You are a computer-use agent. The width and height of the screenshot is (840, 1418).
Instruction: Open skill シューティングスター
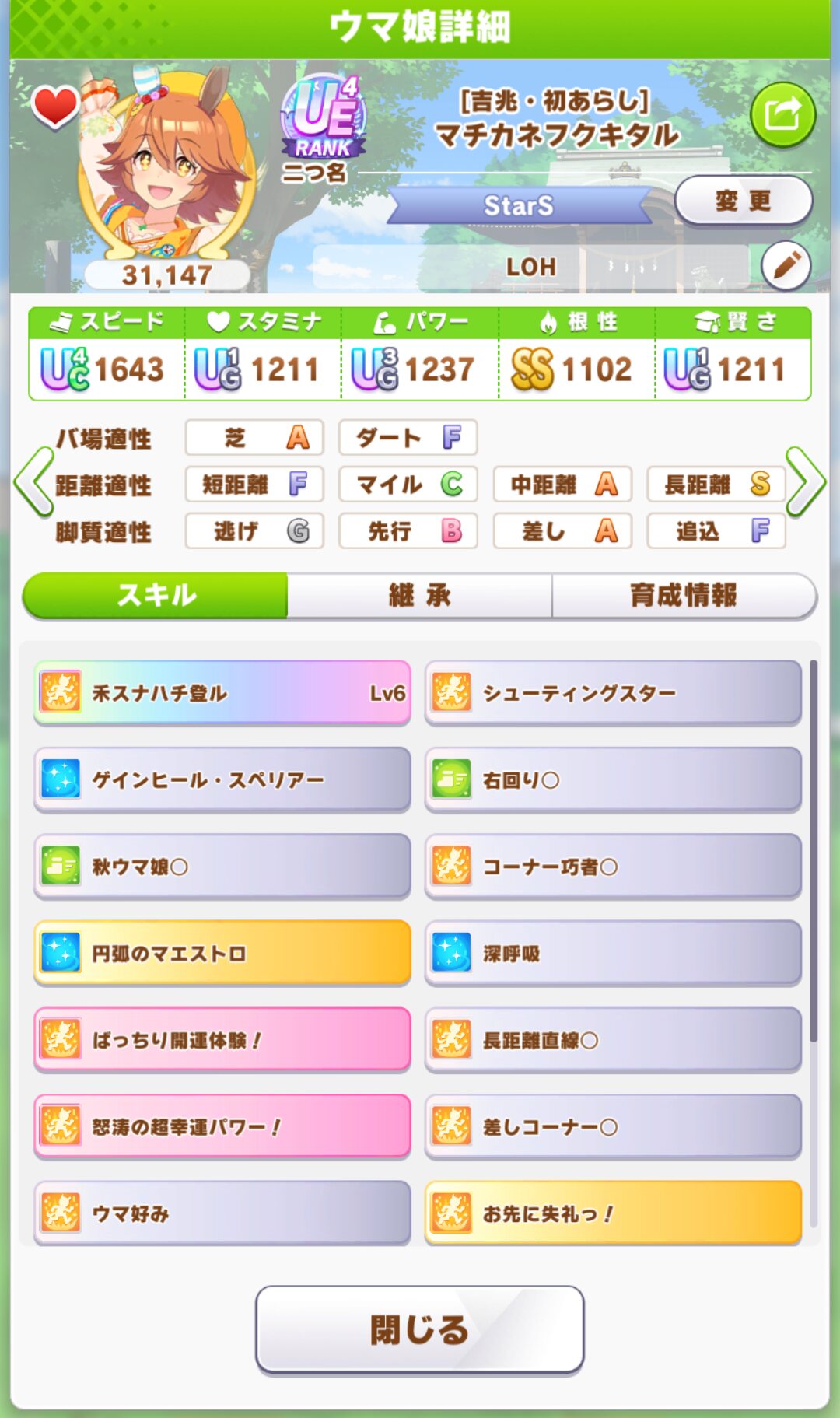pos(613,692)
